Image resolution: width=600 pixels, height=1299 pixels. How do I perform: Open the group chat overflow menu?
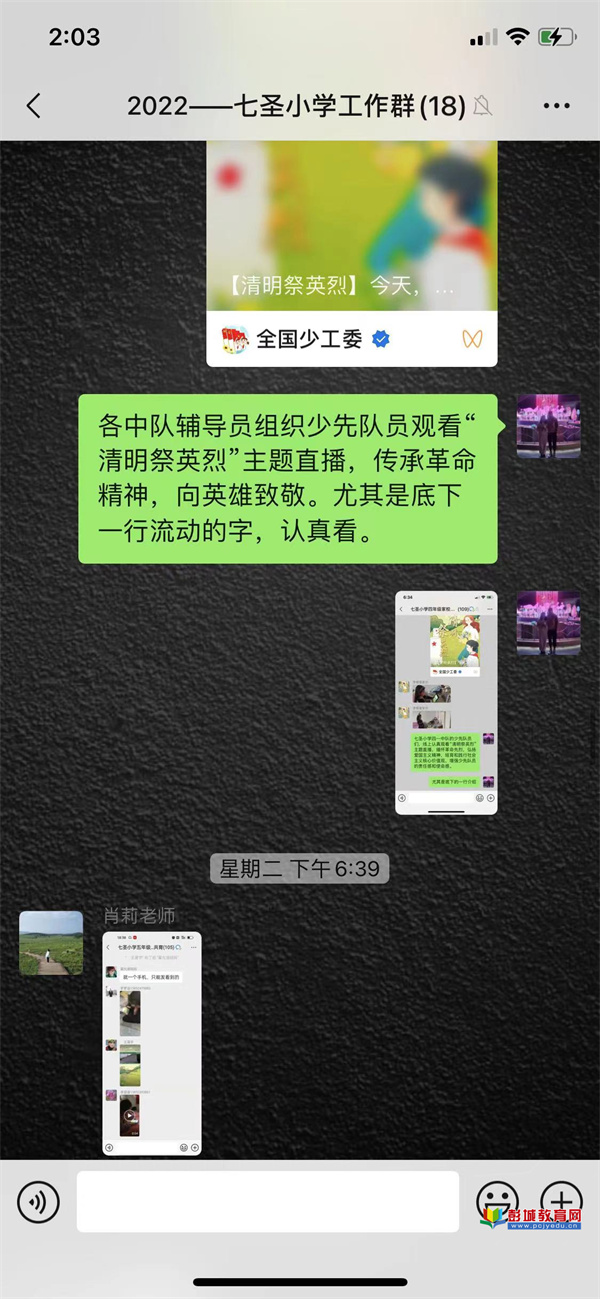556,106
